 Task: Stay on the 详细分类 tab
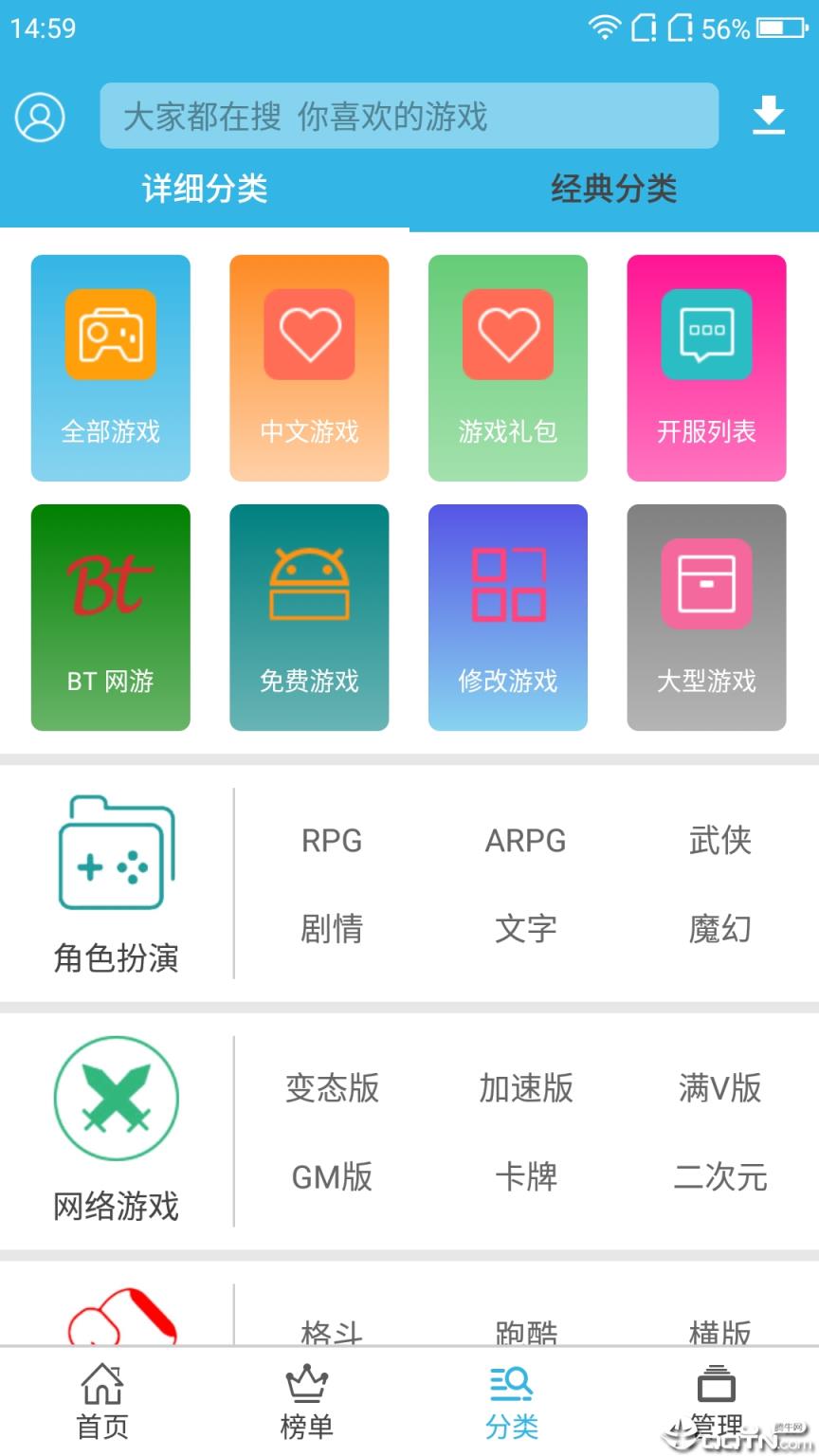coord(205,190)
